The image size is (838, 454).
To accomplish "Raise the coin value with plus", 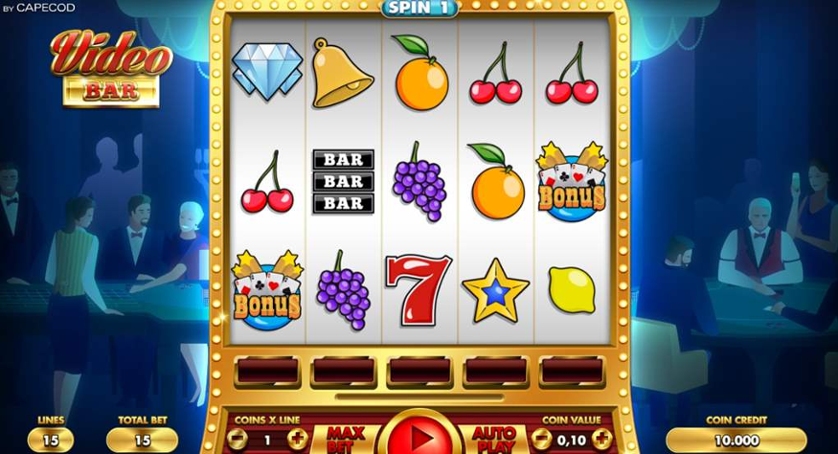I will pos(601,439).
